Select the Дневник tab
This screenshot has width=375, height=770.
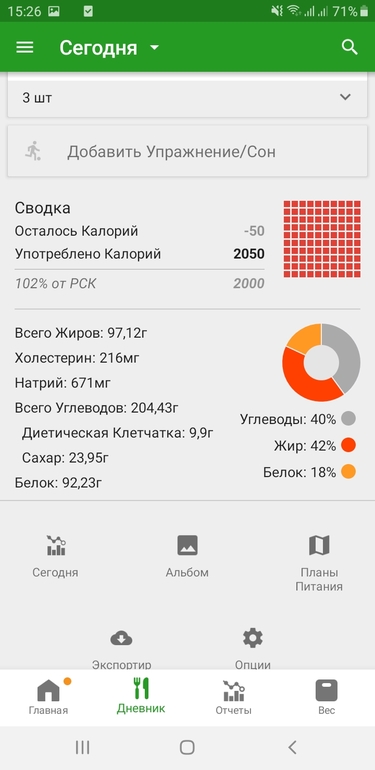141,697
